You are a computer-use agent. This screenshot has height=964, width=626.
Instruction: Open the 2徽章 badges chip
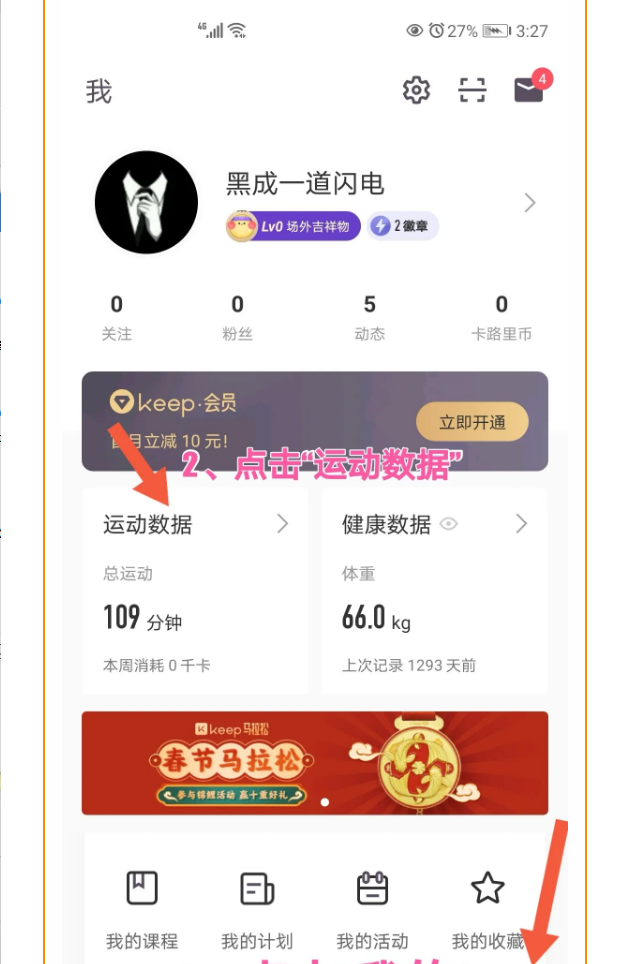[x=403, y=227]
